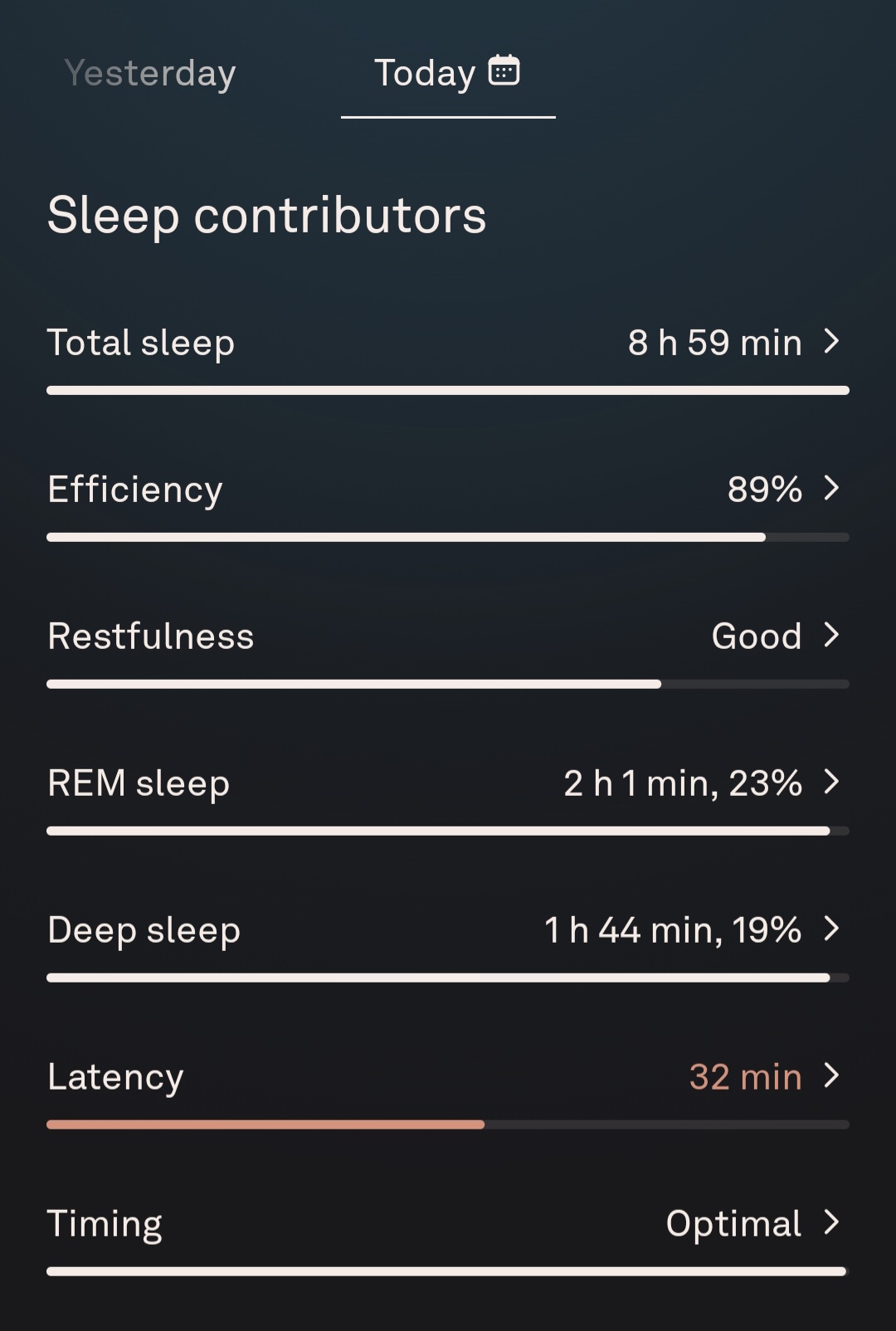Switch to the Yesterday tab

(x=150, y=73)
